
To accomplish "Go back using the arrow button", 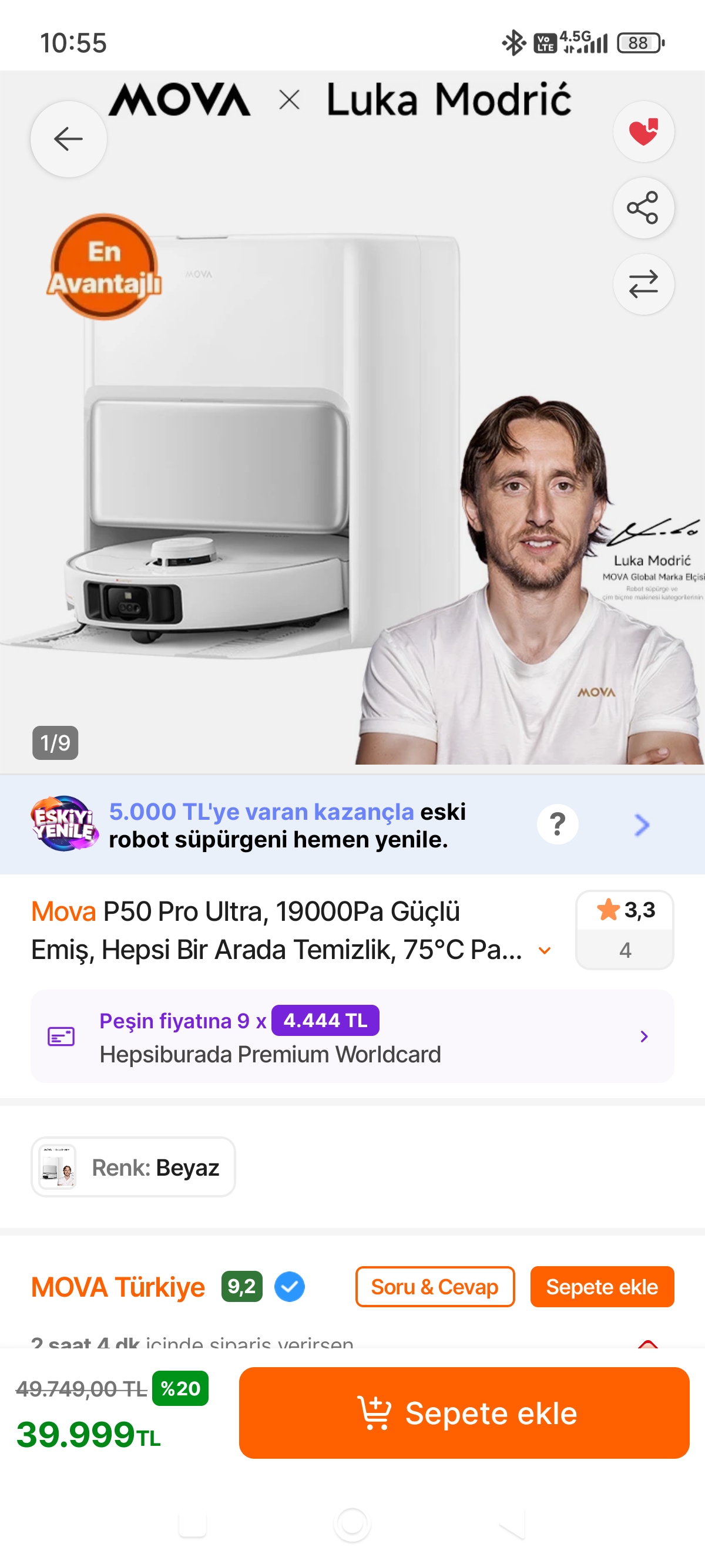I will pos(68,139).
